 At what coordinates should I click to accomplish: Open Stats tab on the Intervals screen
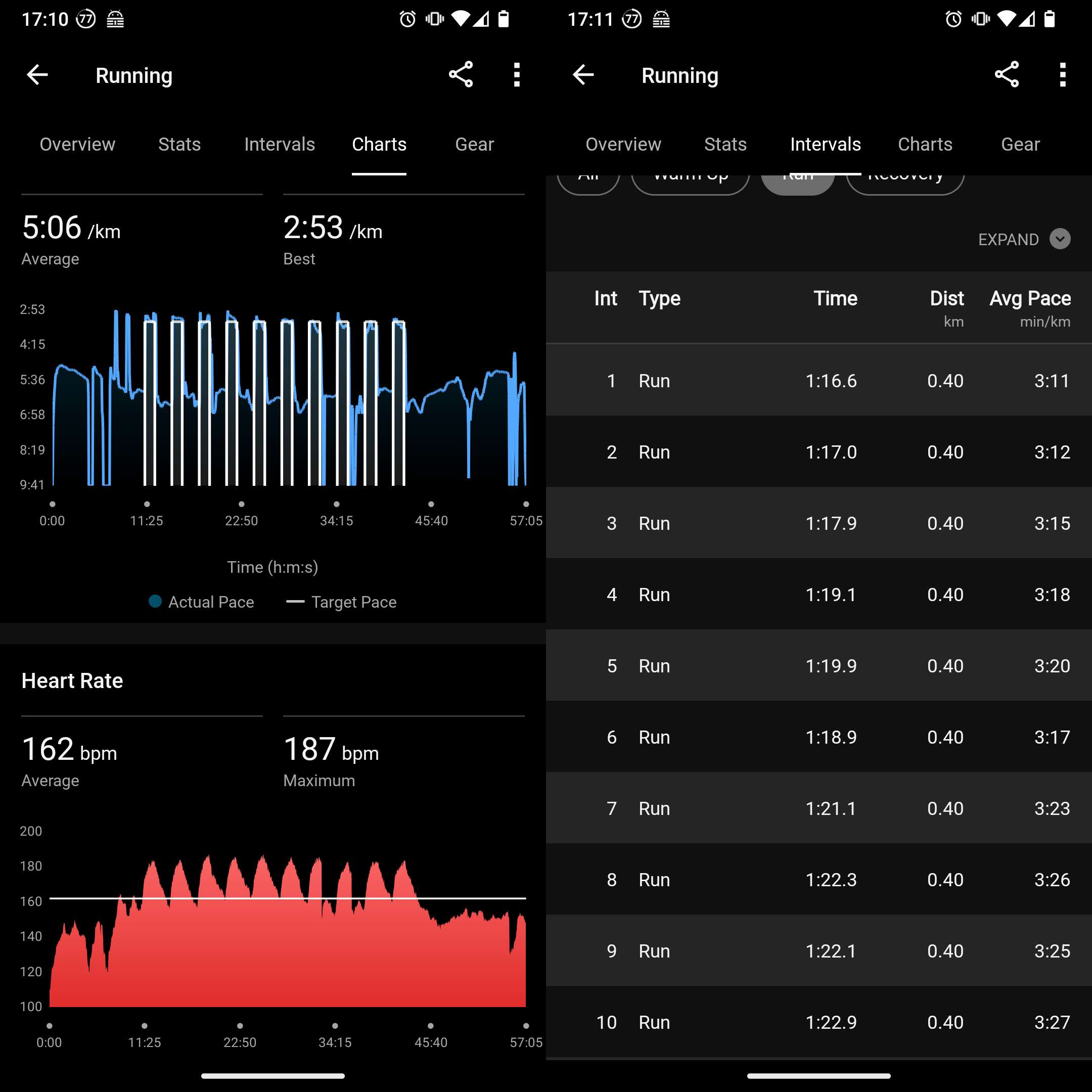[x=725, y=144]
